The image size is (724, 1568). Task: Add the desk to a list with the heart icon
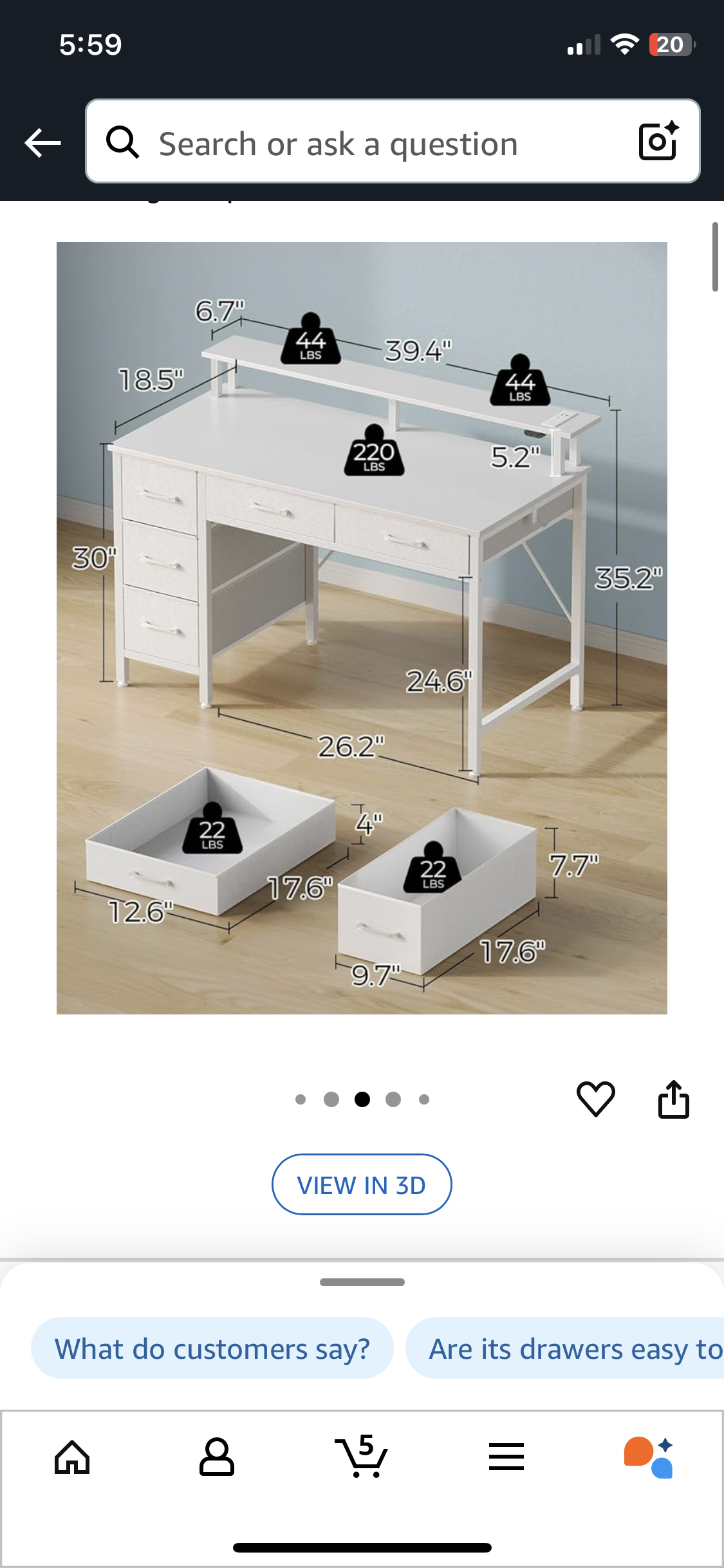(596, 1099)
